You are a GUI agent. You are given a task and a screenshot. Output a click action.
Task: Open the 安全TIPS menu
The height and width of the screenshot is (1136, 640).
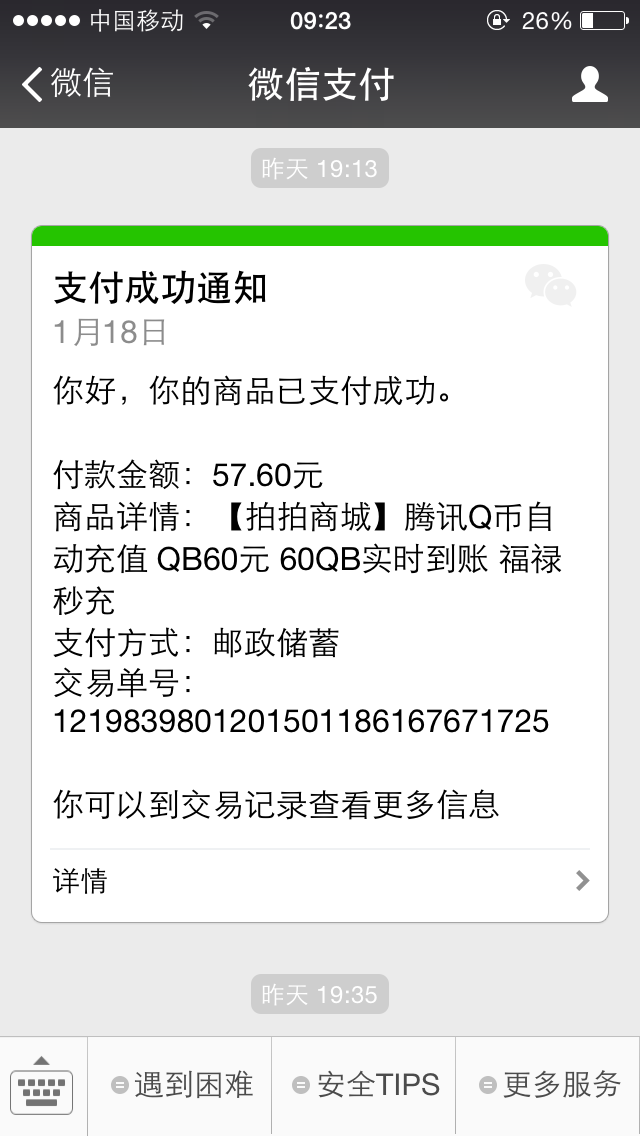pyautogui.click(x=365, y=1085)
